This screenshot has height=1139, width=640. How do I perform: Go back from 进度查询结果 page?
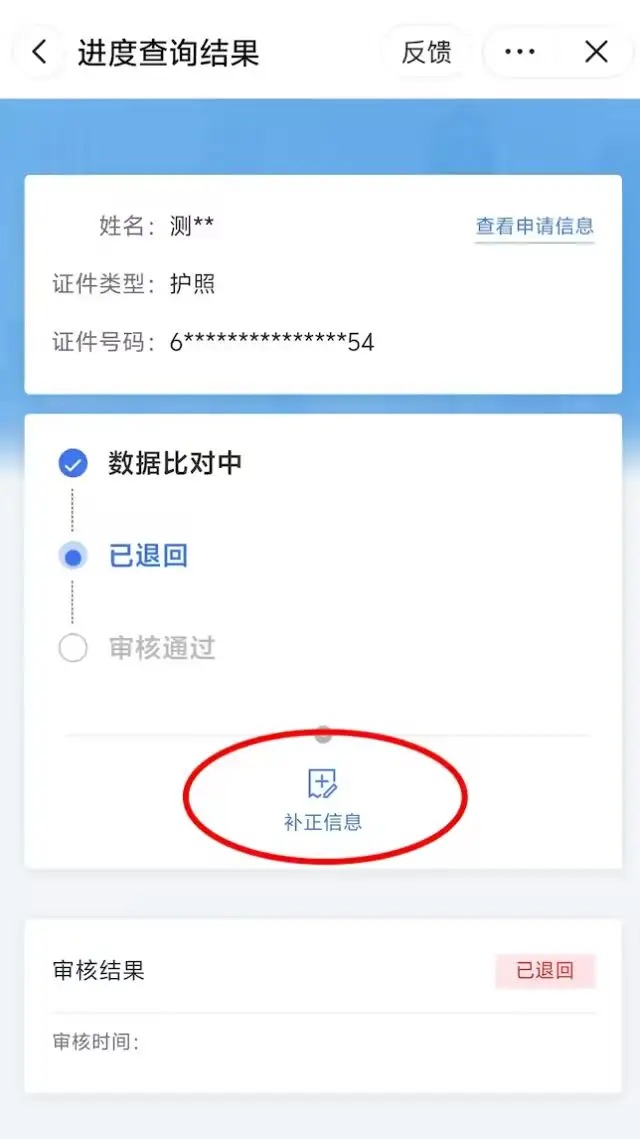pos(39,52)
